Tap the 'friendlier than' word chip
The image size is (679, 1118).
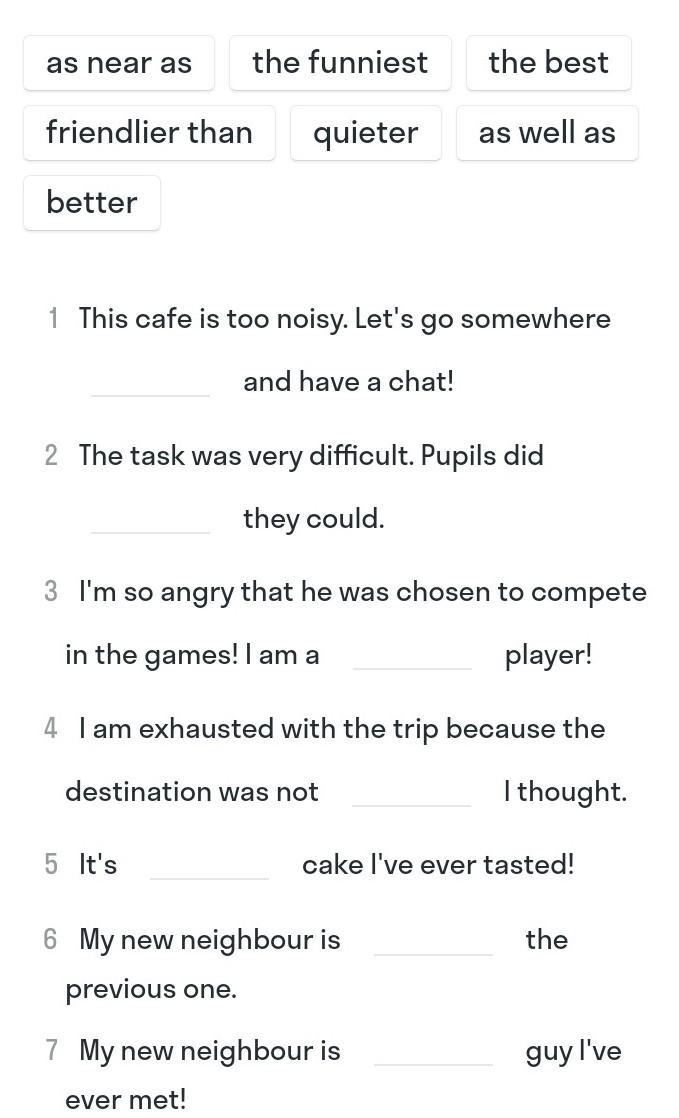149,133
